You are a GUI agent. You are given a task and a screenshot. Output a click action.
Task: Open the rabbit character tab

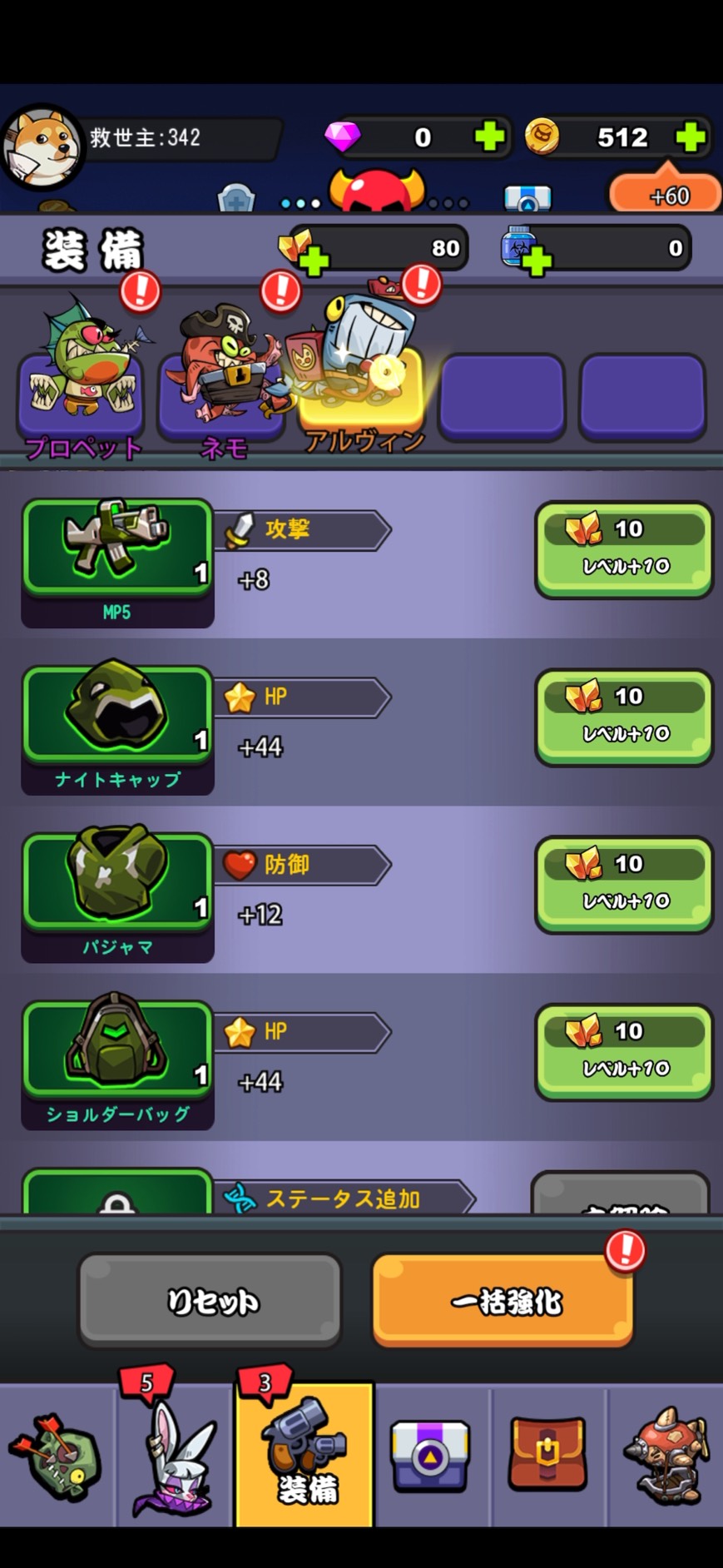[x=175, y=1458]
